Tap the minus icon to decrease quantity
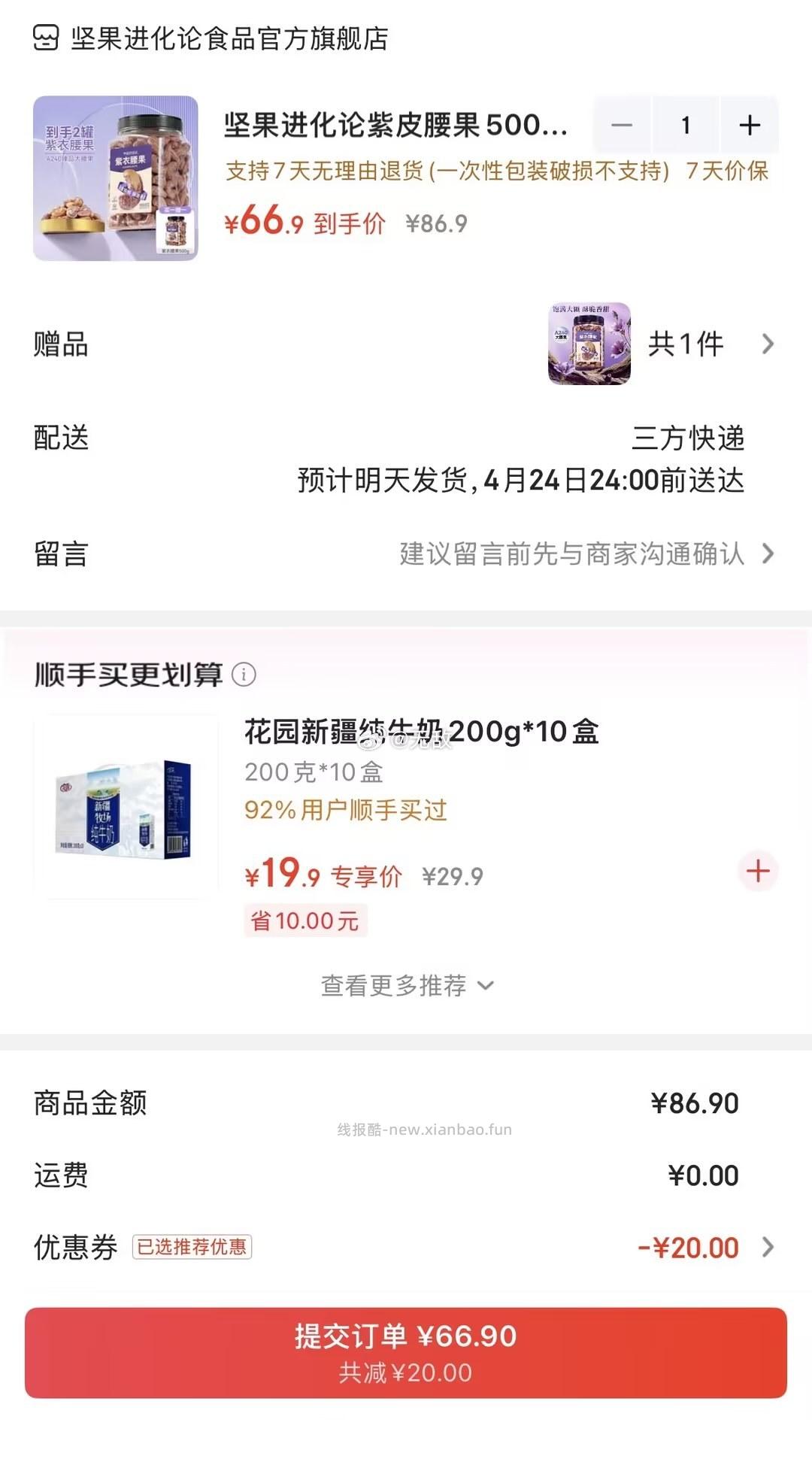812x1477 pixels. click(x=622, y=126)
